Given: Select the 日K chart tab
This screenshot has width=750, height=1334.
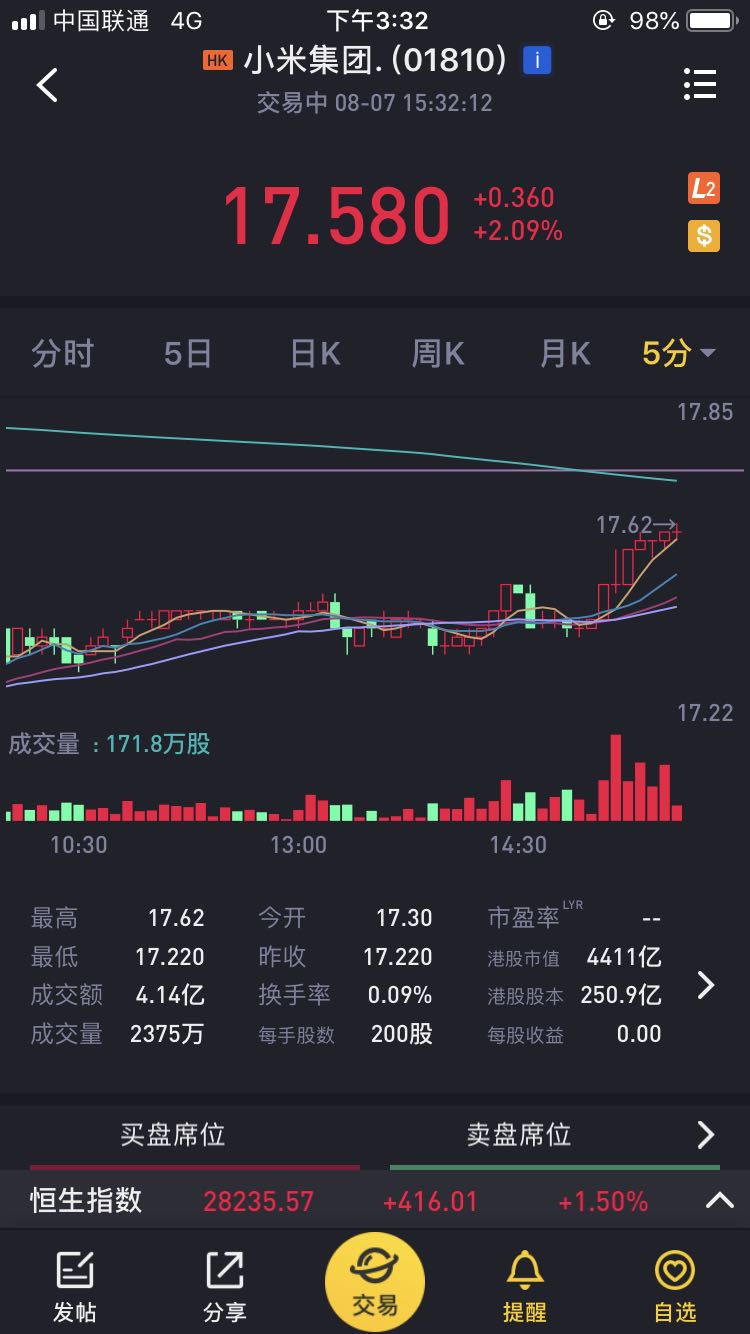Looking at the screenshot, I should pyautogui.click(x=315, y=353).
